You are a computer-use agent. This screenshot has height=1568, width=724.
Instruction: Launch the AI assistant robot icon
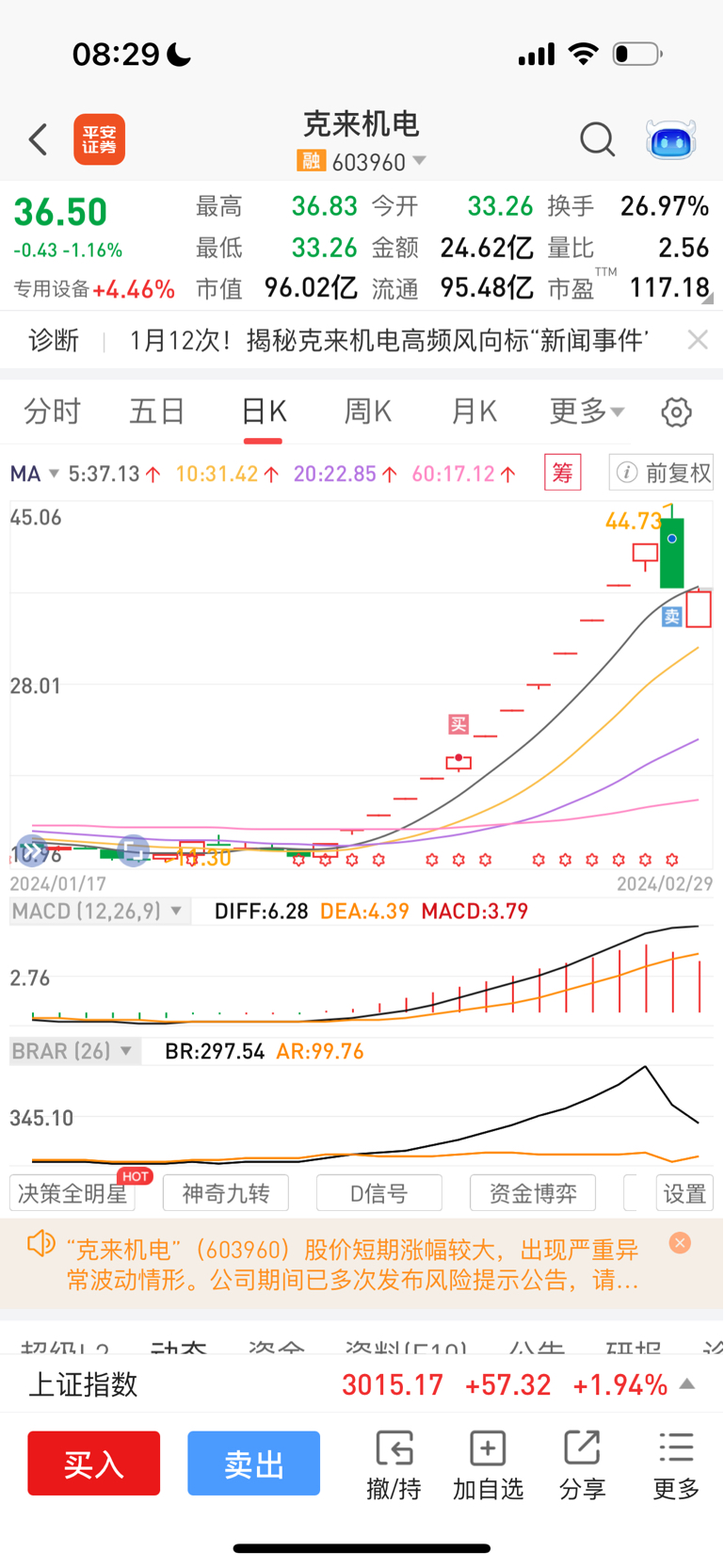(670, 139)
